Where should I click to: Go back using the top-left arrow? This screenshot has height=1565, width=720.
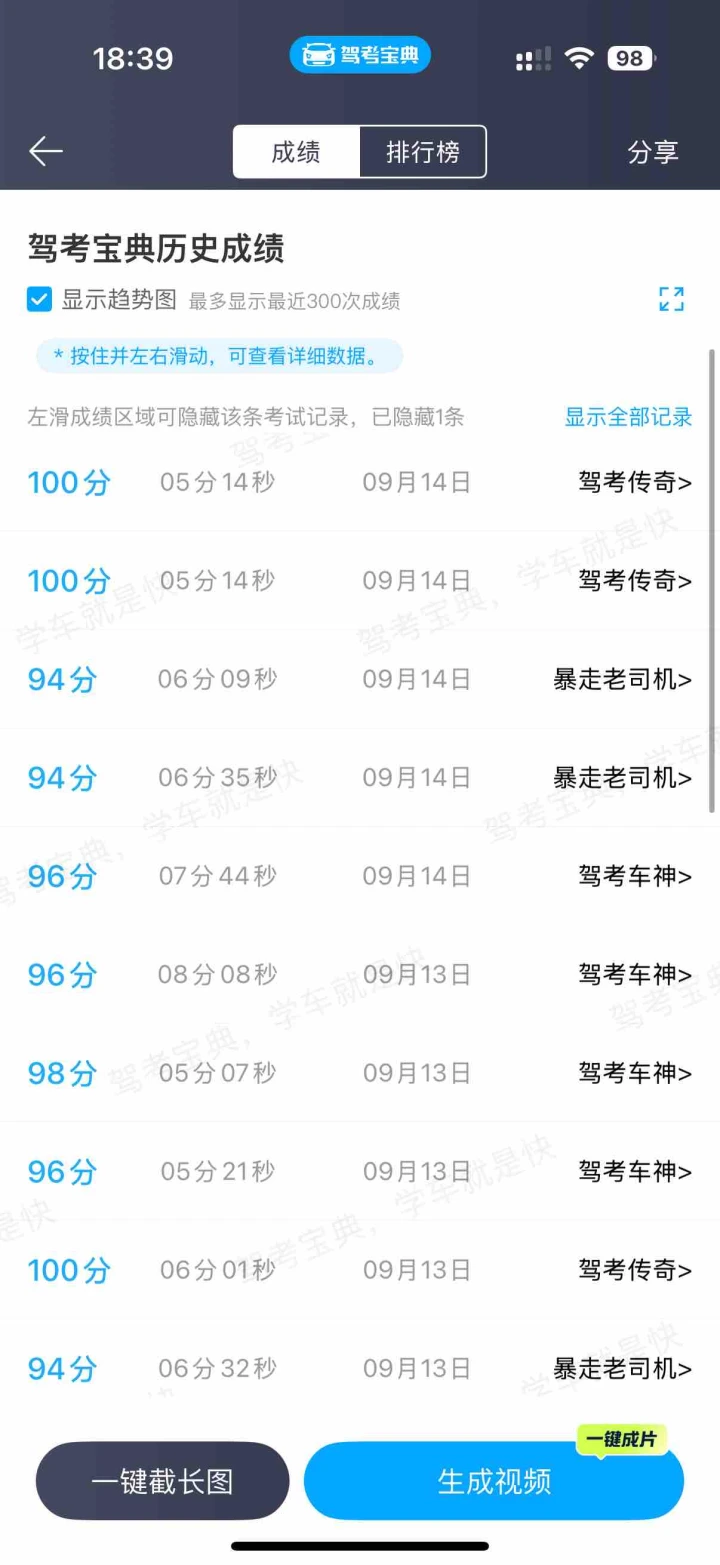pos(46,152)
